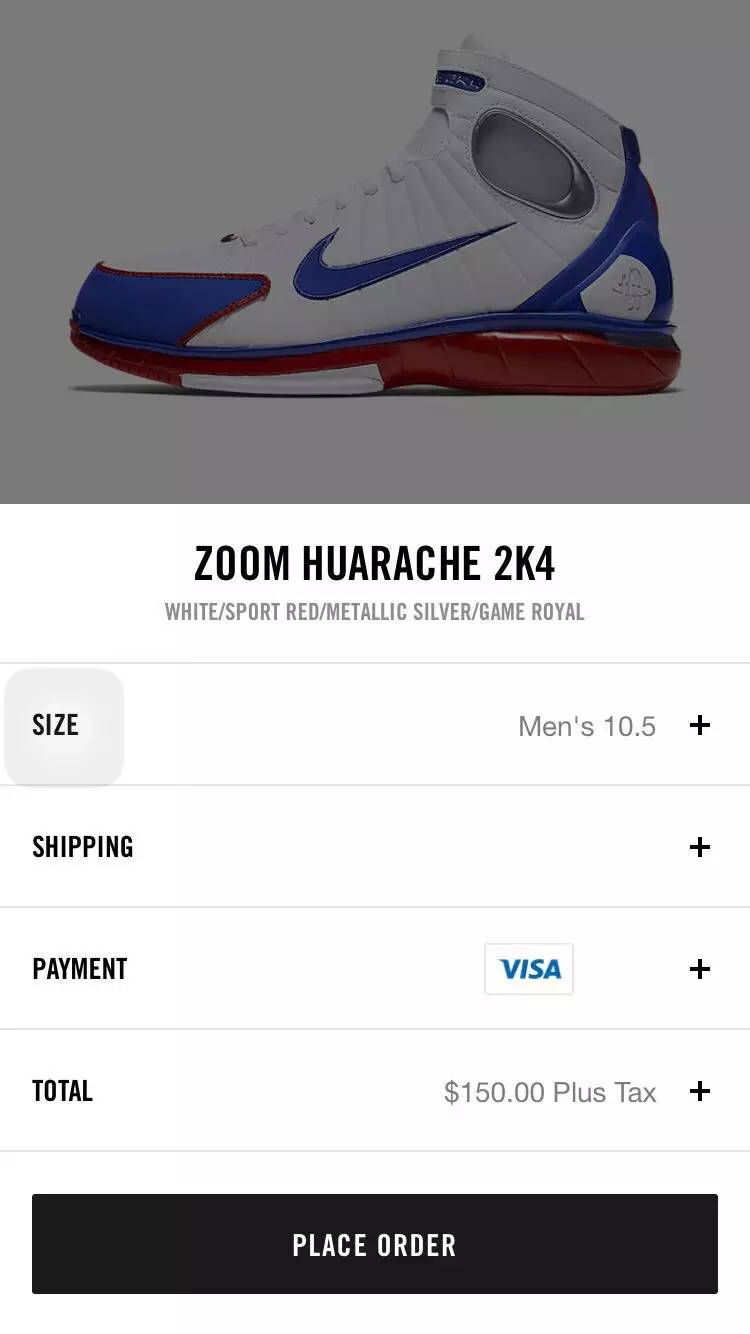Screen dimensions: 750x1334
Task: Click the Place Order button
Action: pos(375,1245)
